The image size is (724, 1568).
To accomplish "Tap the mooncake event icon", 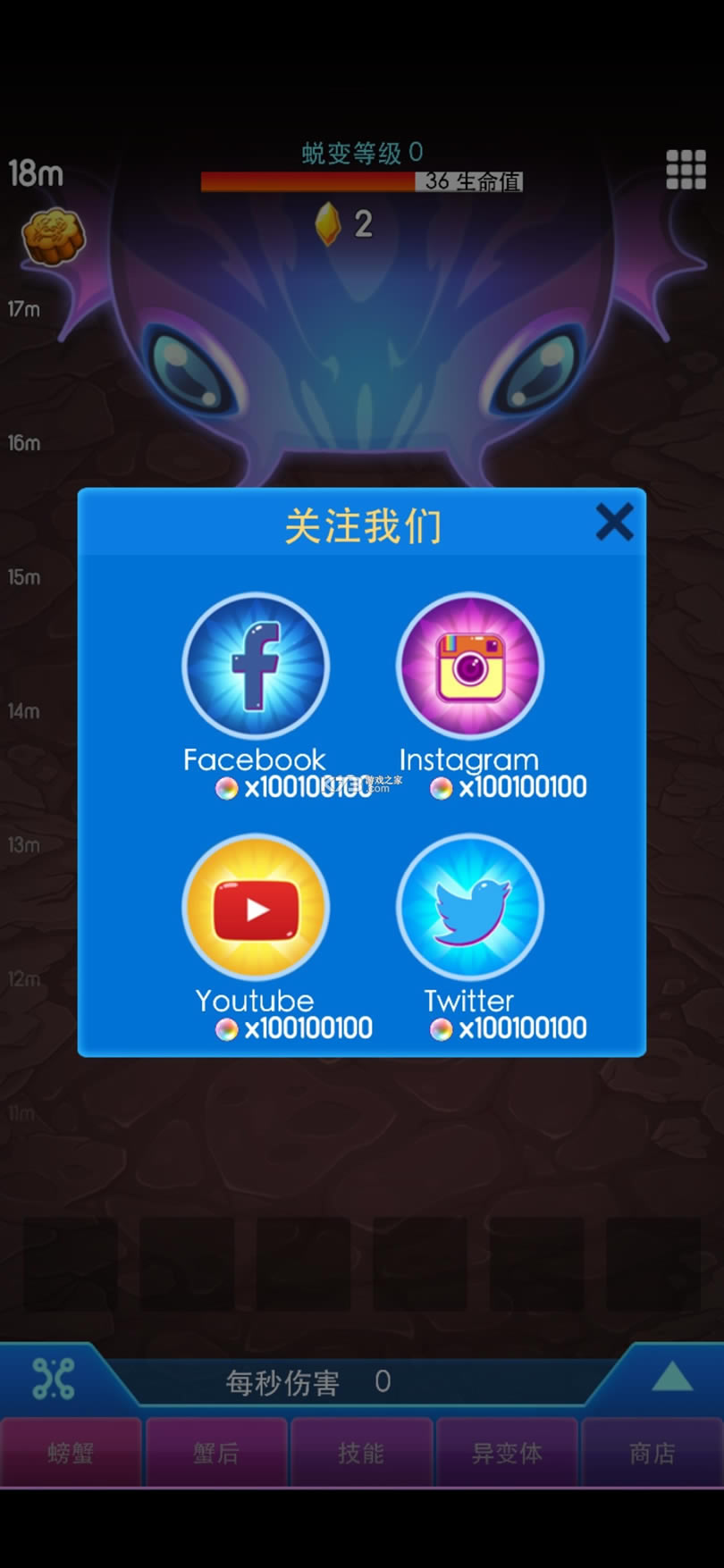I will 53,237.
